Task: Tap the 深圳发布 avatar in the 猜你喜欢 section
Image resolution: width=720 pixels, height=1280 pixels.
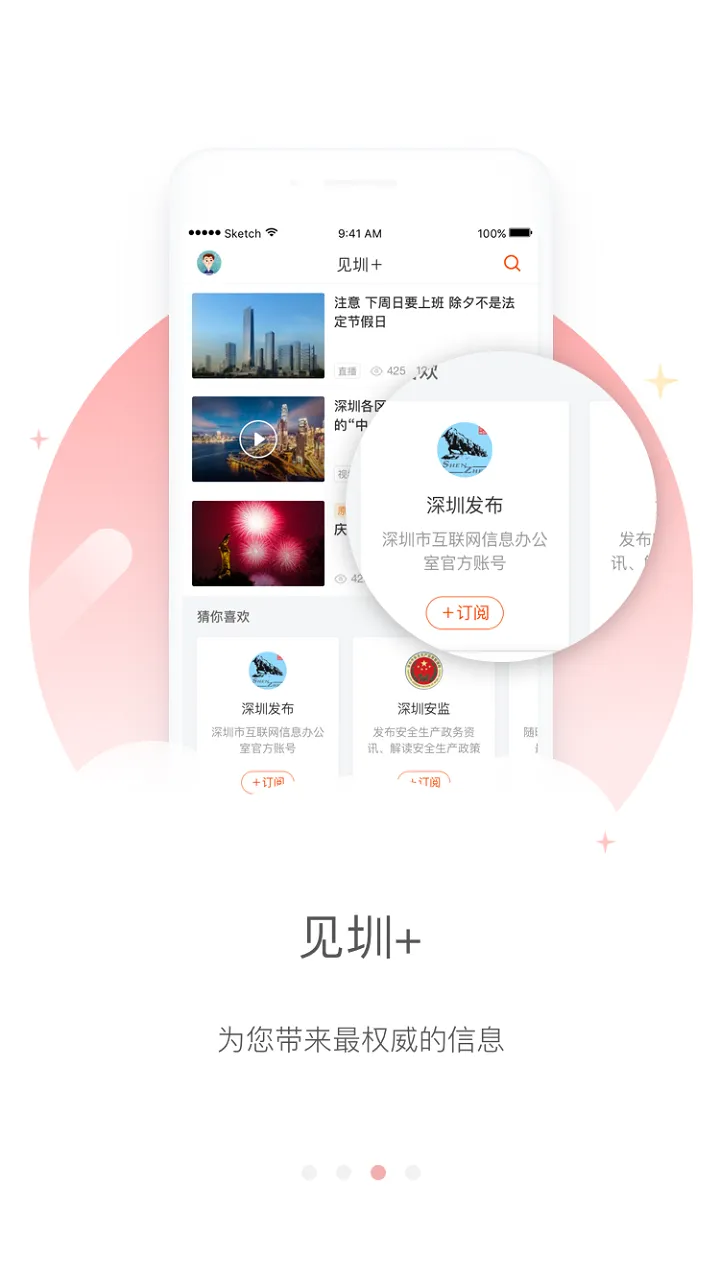Action: [x=267, y=671]
